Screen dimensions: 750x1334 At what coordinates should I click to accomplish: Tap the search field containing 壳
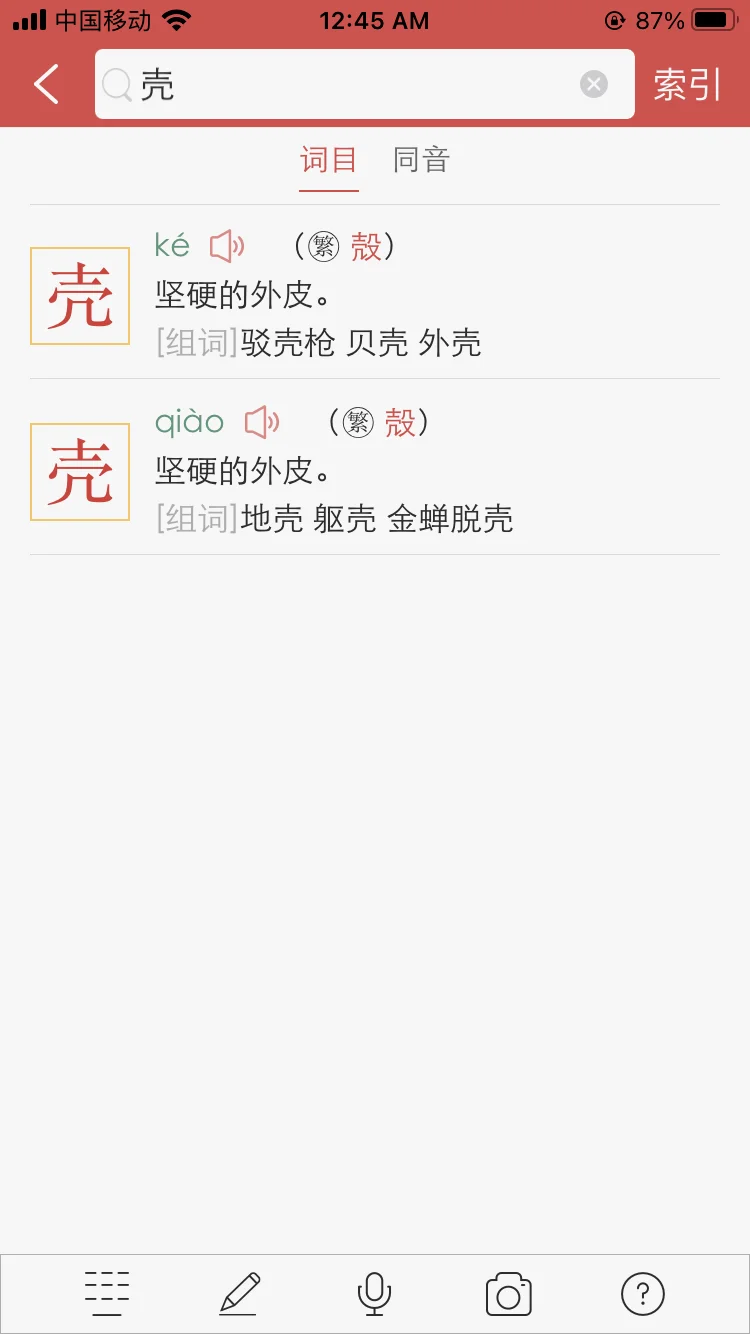coord(365,84)
